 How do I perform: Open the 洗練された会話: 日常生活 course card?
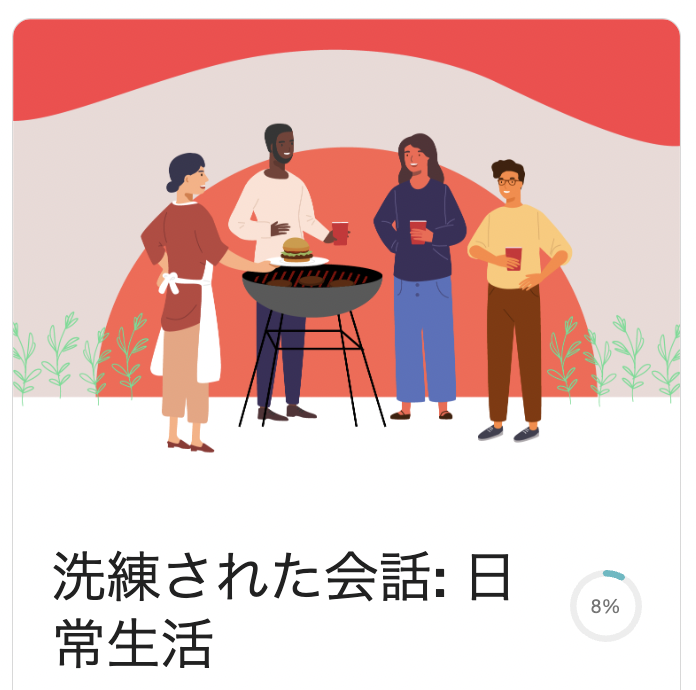point(283,607)
